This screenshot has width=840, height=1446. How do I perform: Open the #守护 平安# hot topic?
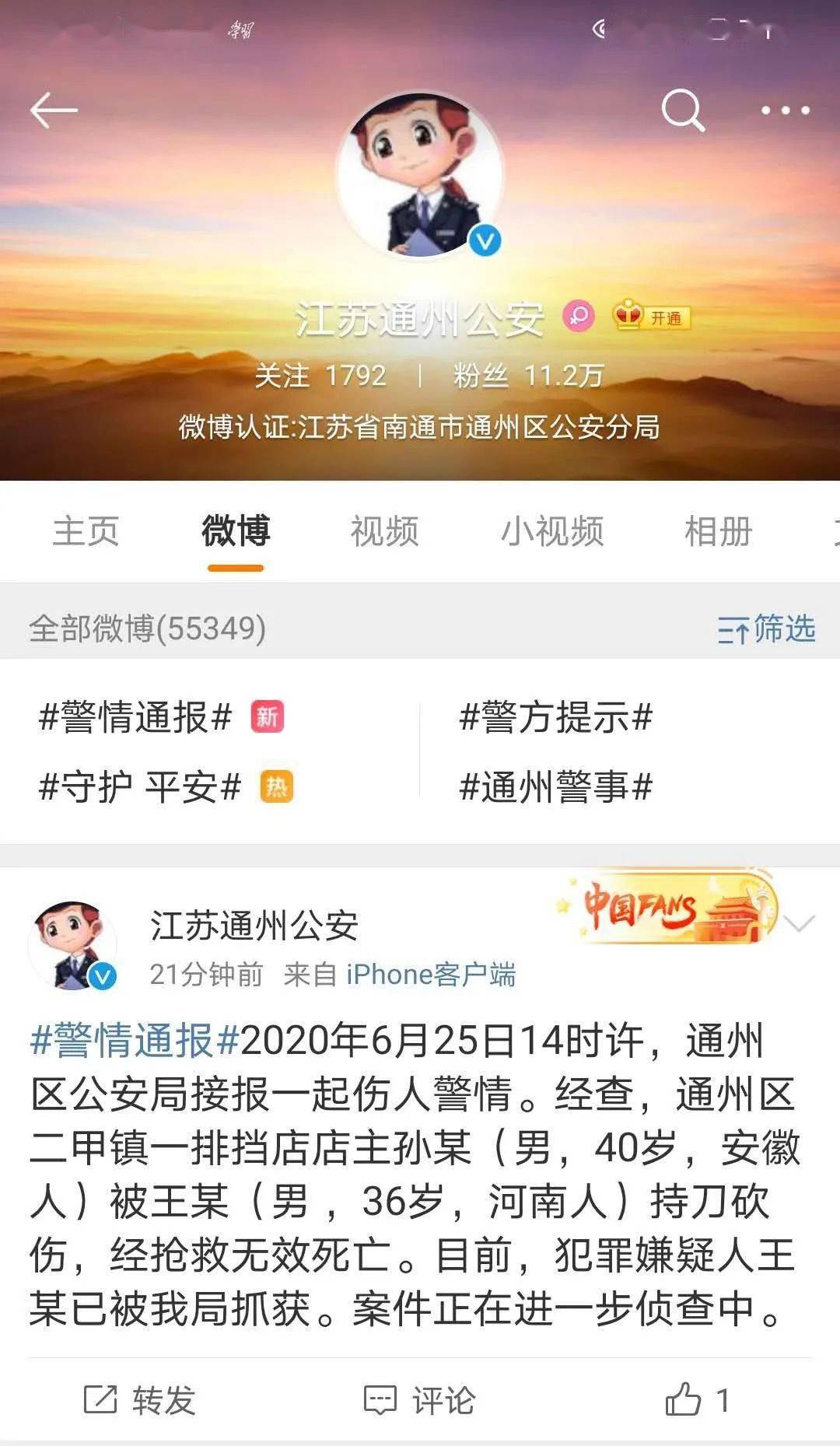[140, 787]
